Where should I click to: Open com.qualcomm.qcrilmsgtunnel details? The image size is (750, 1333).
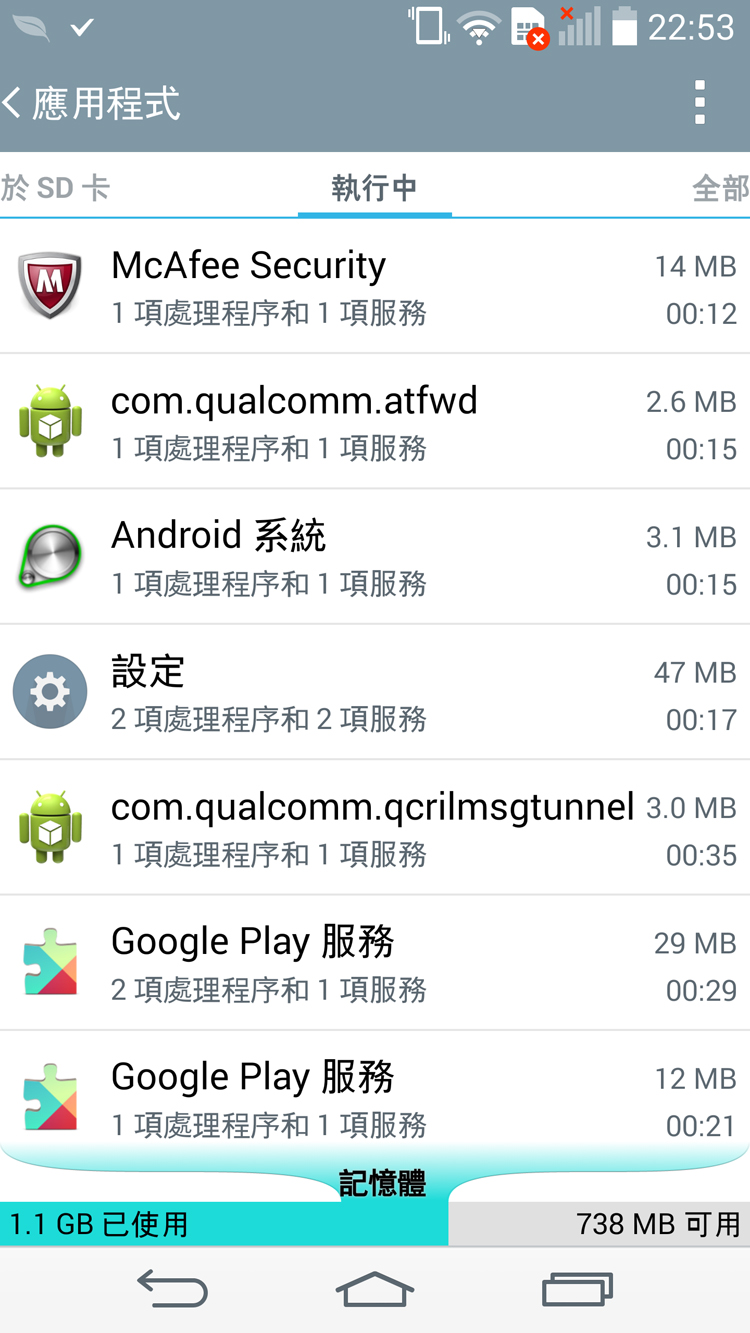click(x=375, y=828)
